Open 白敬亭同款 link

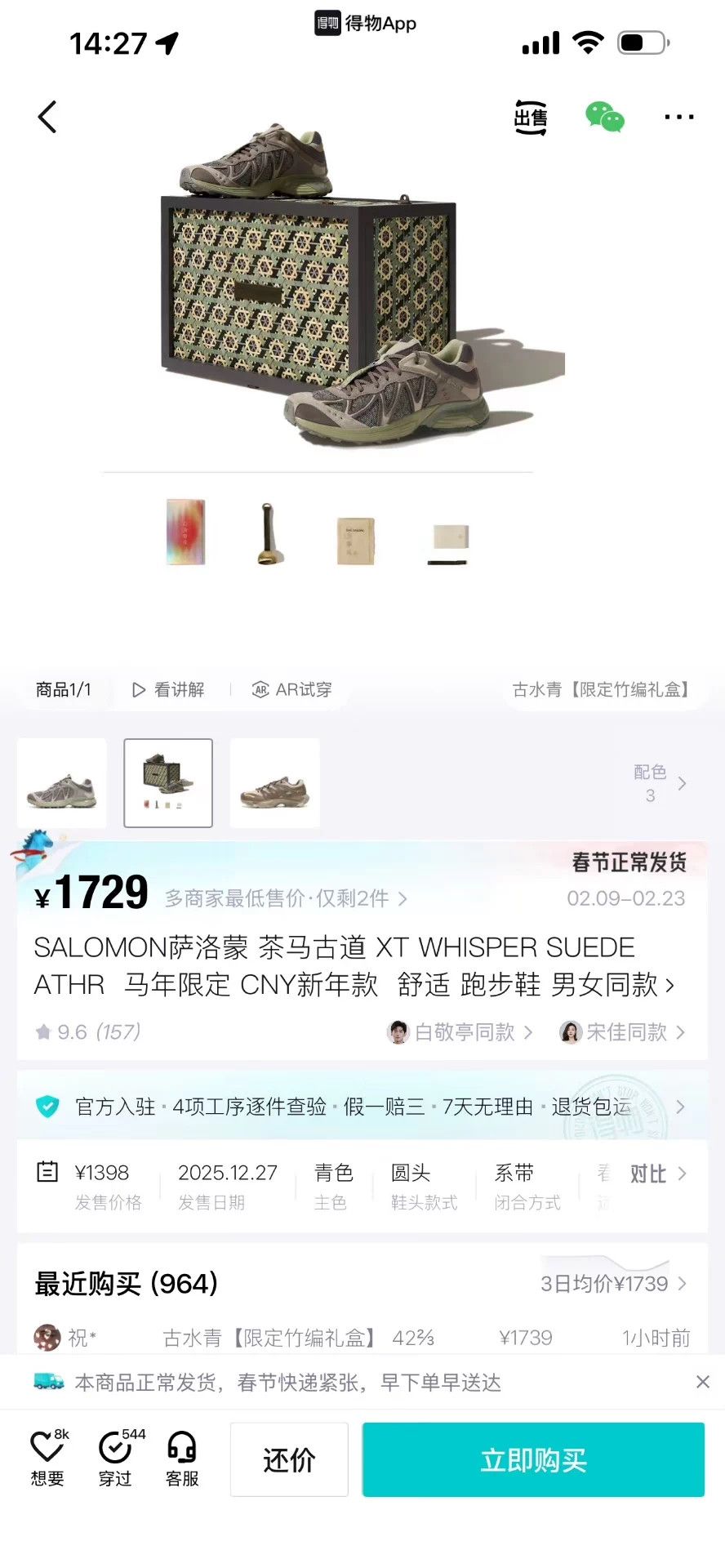pyautogui.click(x=460, y=1032)
